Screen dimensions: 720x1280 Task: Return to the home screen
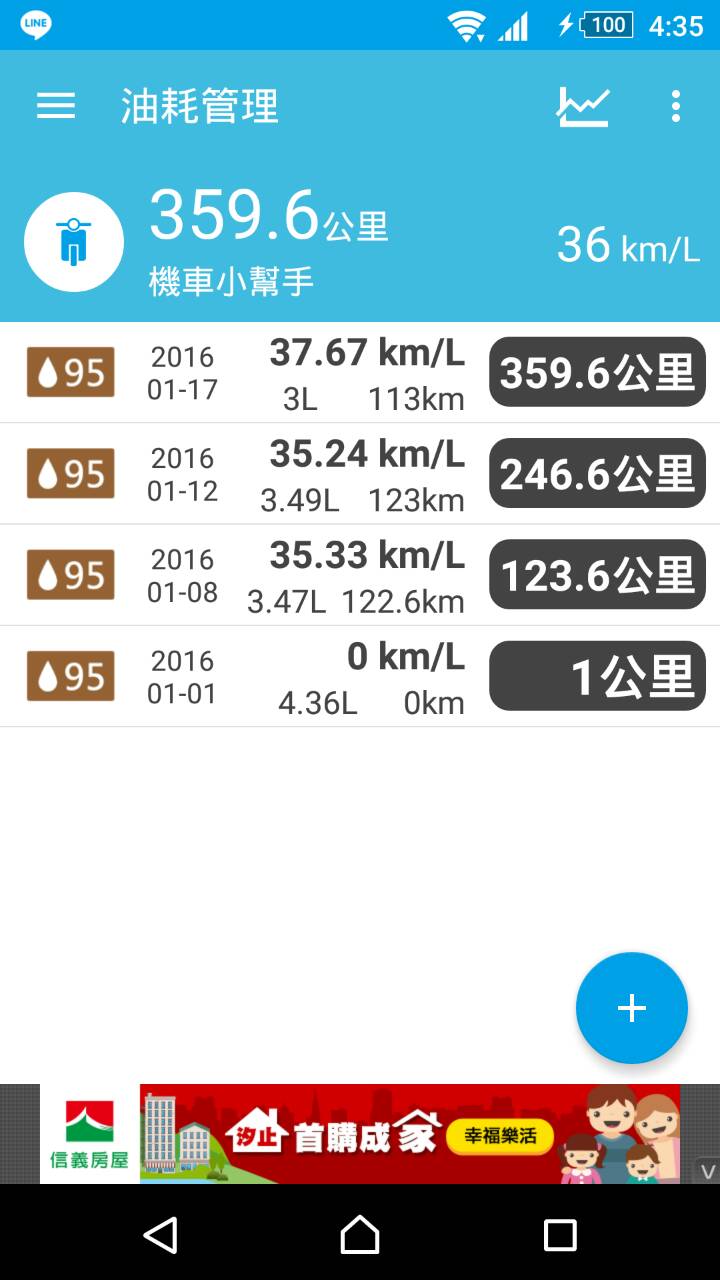(x=360, y=1235)
